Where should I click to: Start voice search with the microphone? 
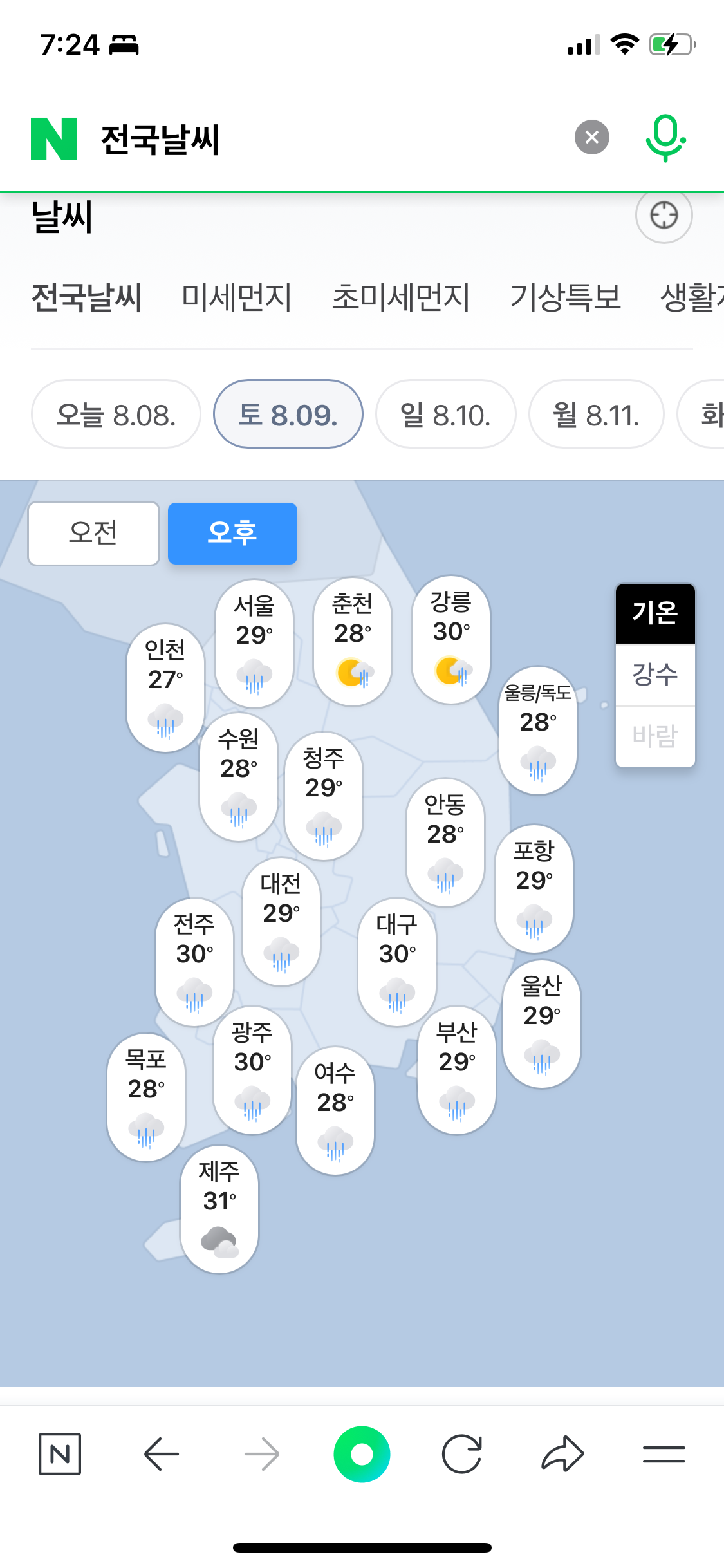point(665,137)
